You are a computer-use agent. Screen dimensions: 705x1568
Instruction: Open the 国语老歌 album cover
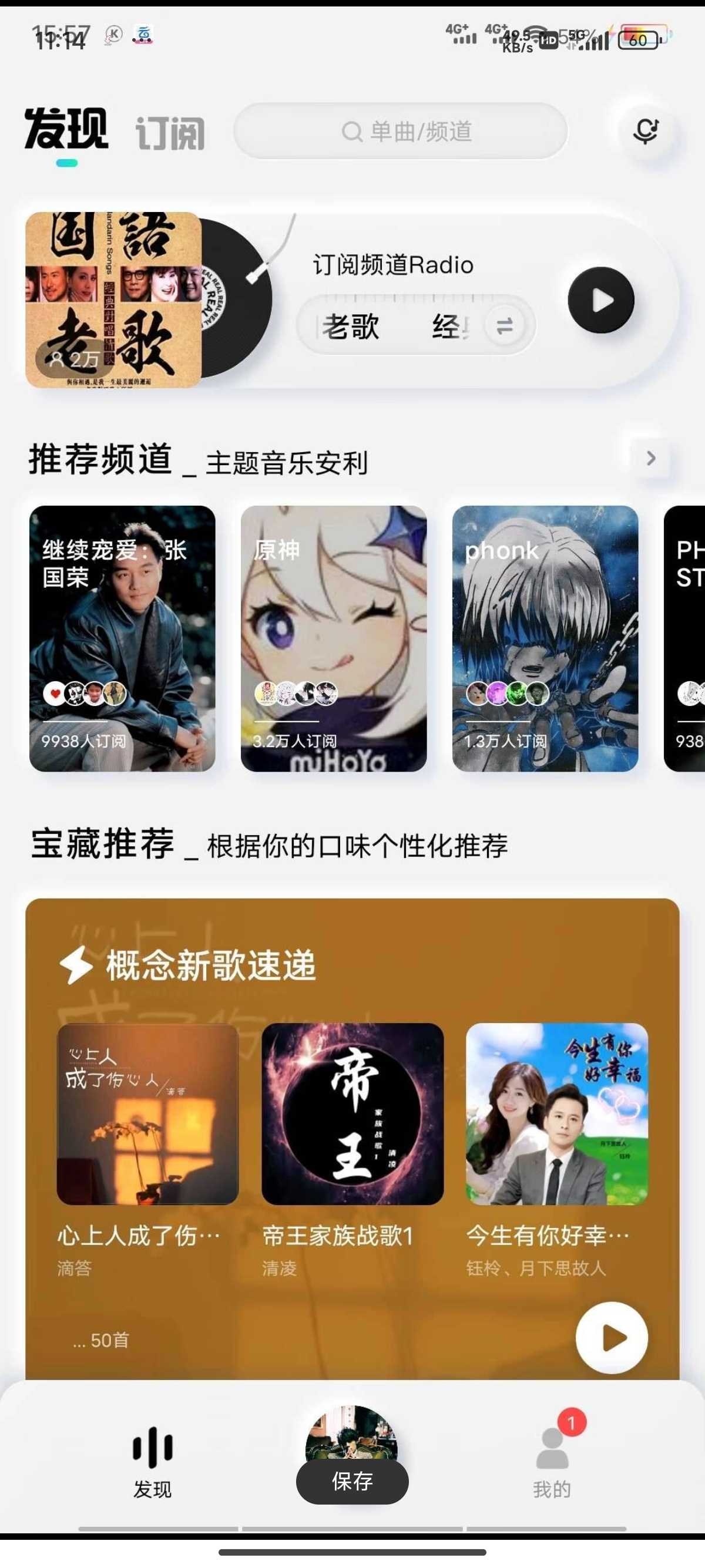click(x=114, y=300)
